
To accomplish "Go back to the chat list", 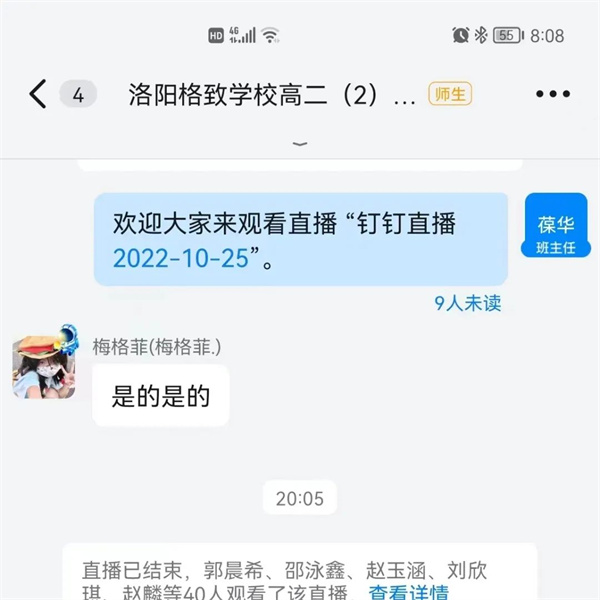I will (37, 95).
